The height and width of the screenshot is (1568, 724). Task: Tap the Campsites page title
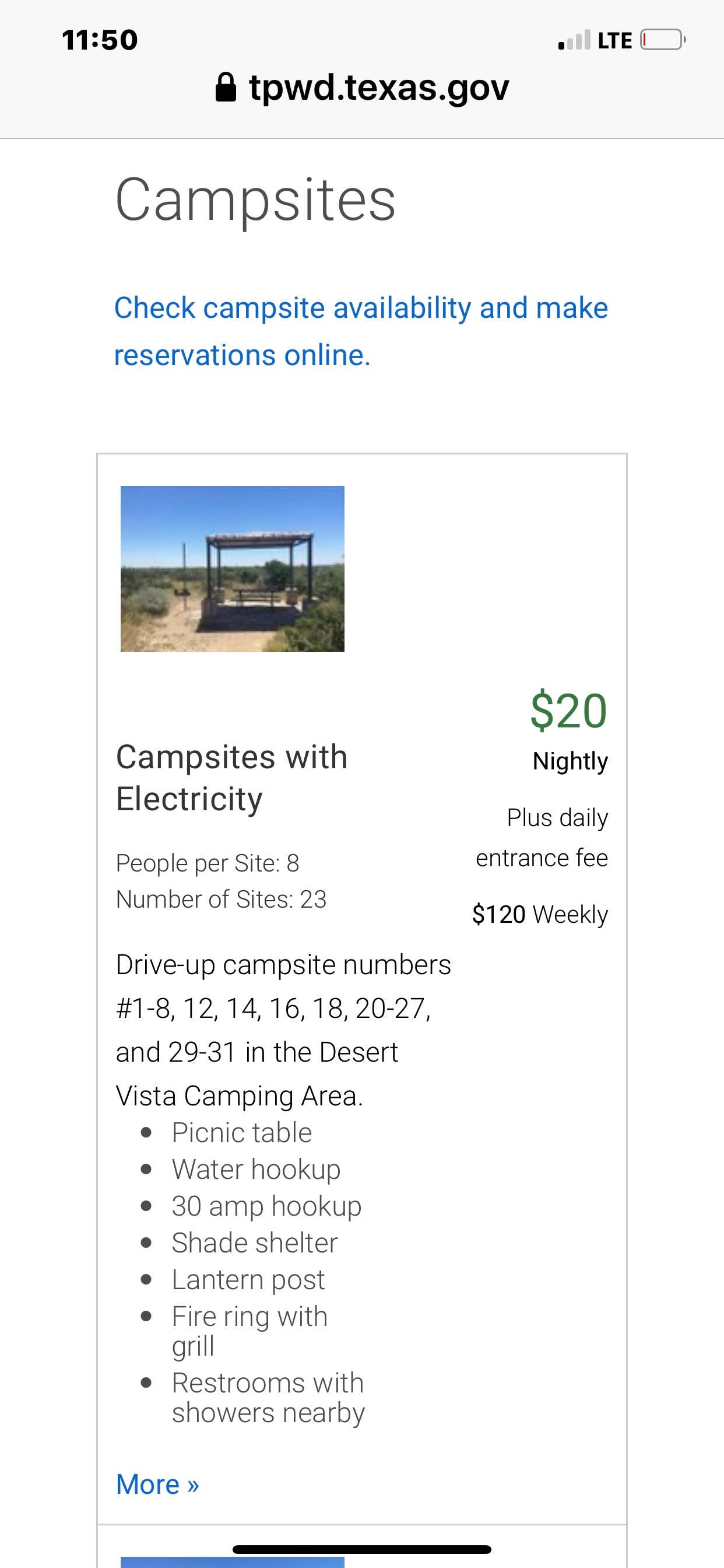pos(255,201)
